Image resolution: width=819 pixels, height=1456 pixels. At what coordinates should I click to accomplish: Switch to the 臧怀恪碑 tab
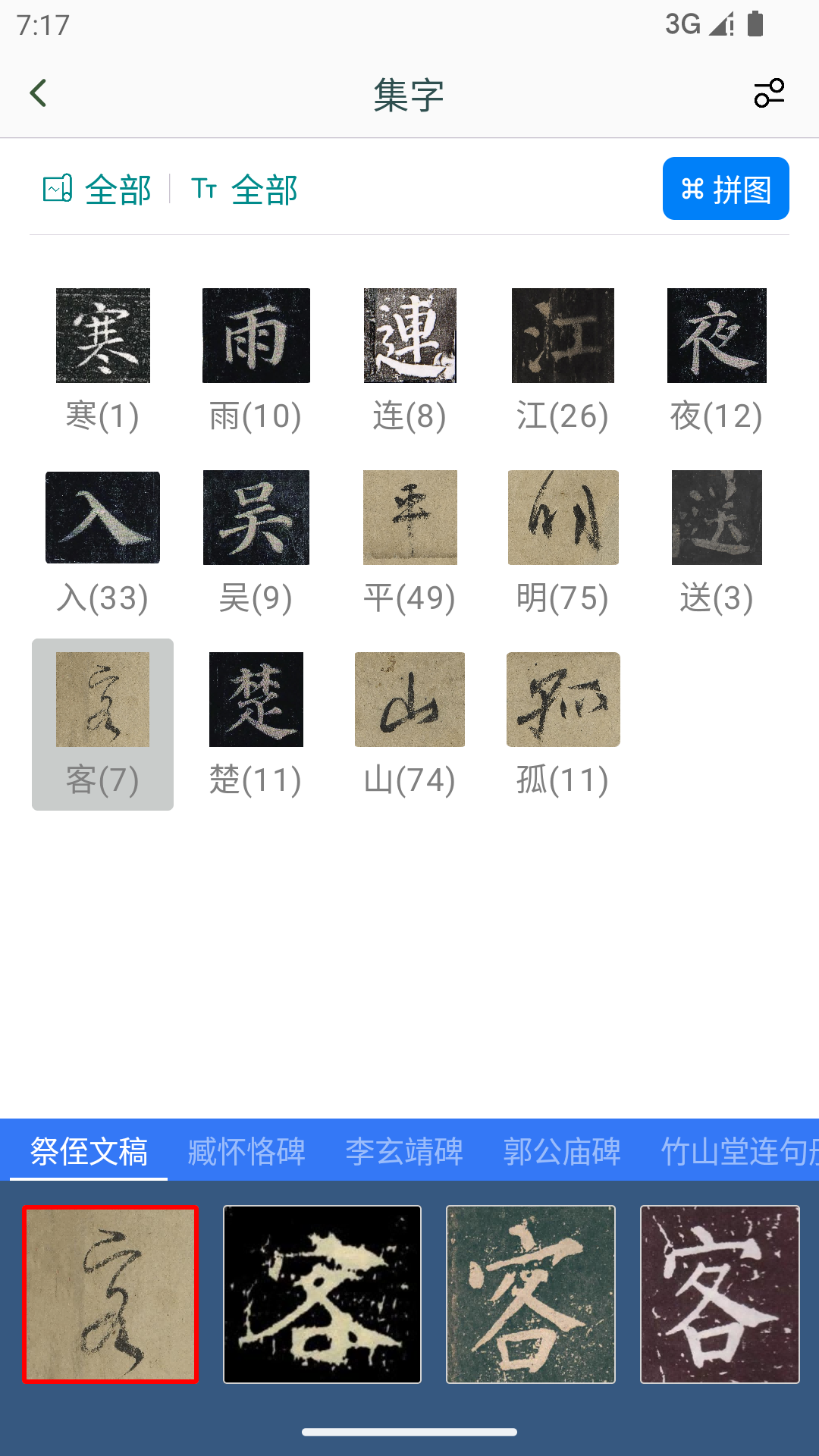click(245, 1151)
